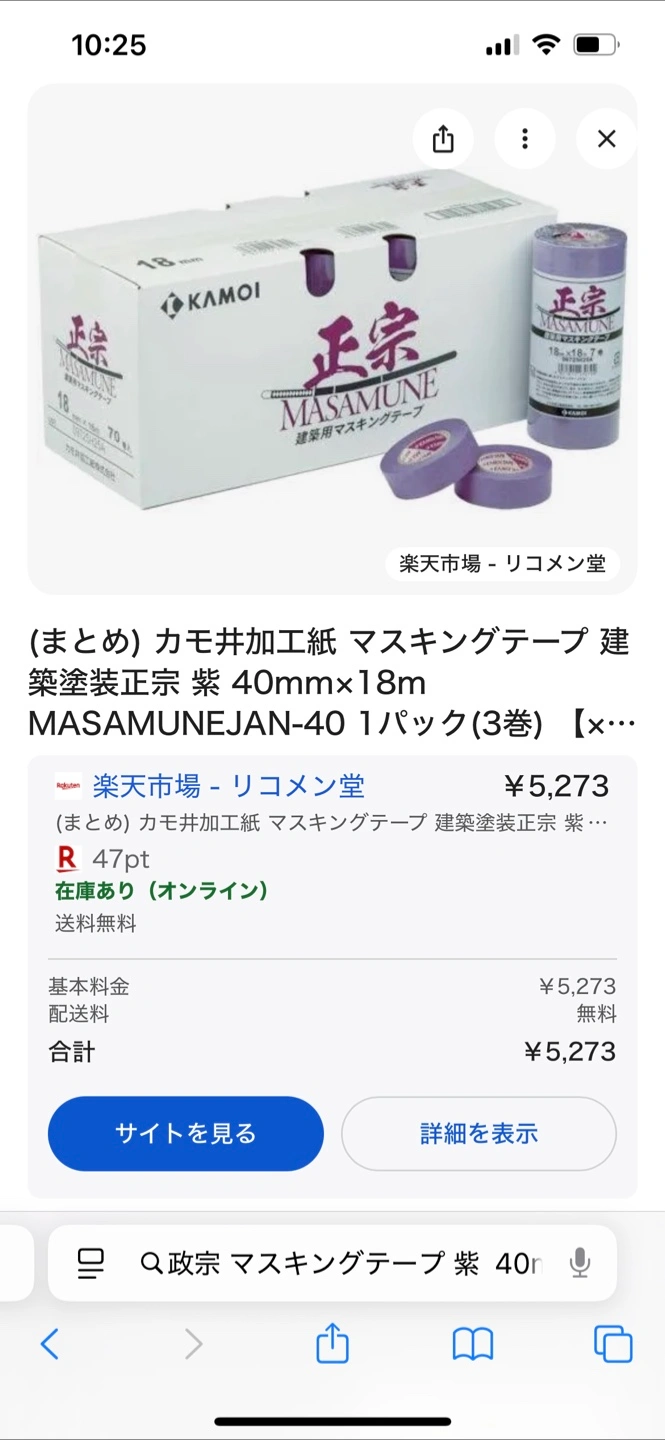Open the page settings icon in the address bar
Screen dimensions: 665x1440
tap(91, 1264)
